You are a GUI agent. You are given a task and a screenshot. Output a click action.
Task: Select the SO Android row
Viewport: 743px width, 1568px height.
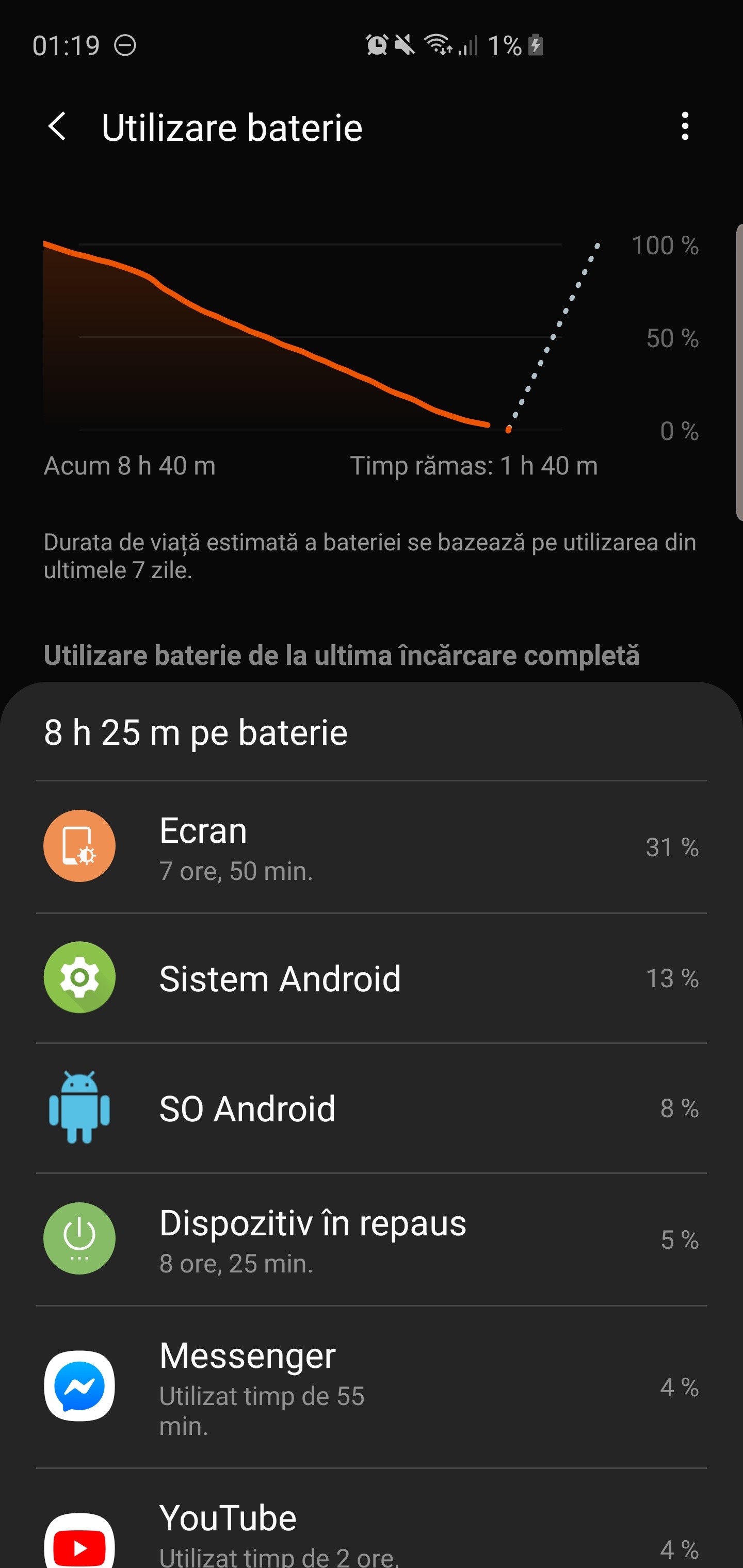(372, 1108)
